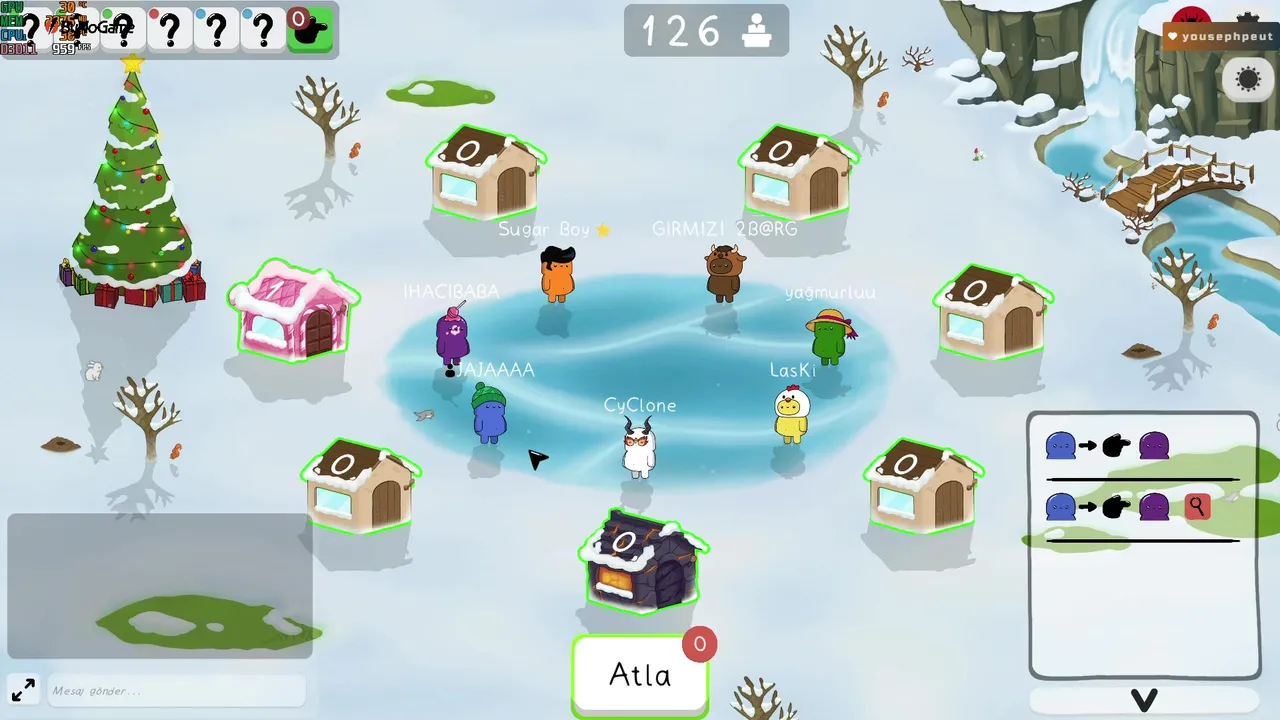Collapse the action log with down chevron
The image size is (1280, 720).
click(1144, 699)
